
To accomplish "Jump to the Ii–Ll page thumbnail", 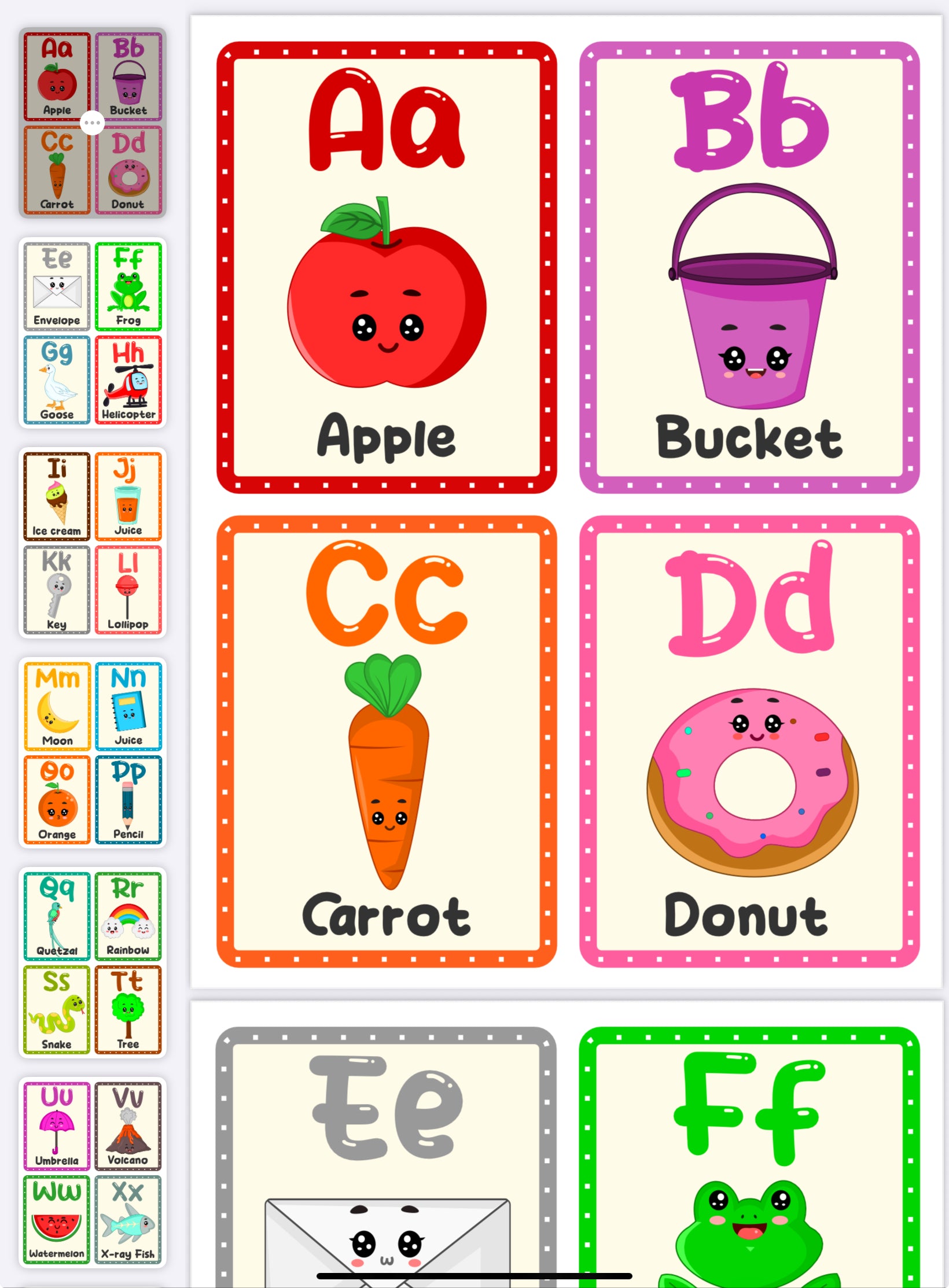I will tap(93, 543).
